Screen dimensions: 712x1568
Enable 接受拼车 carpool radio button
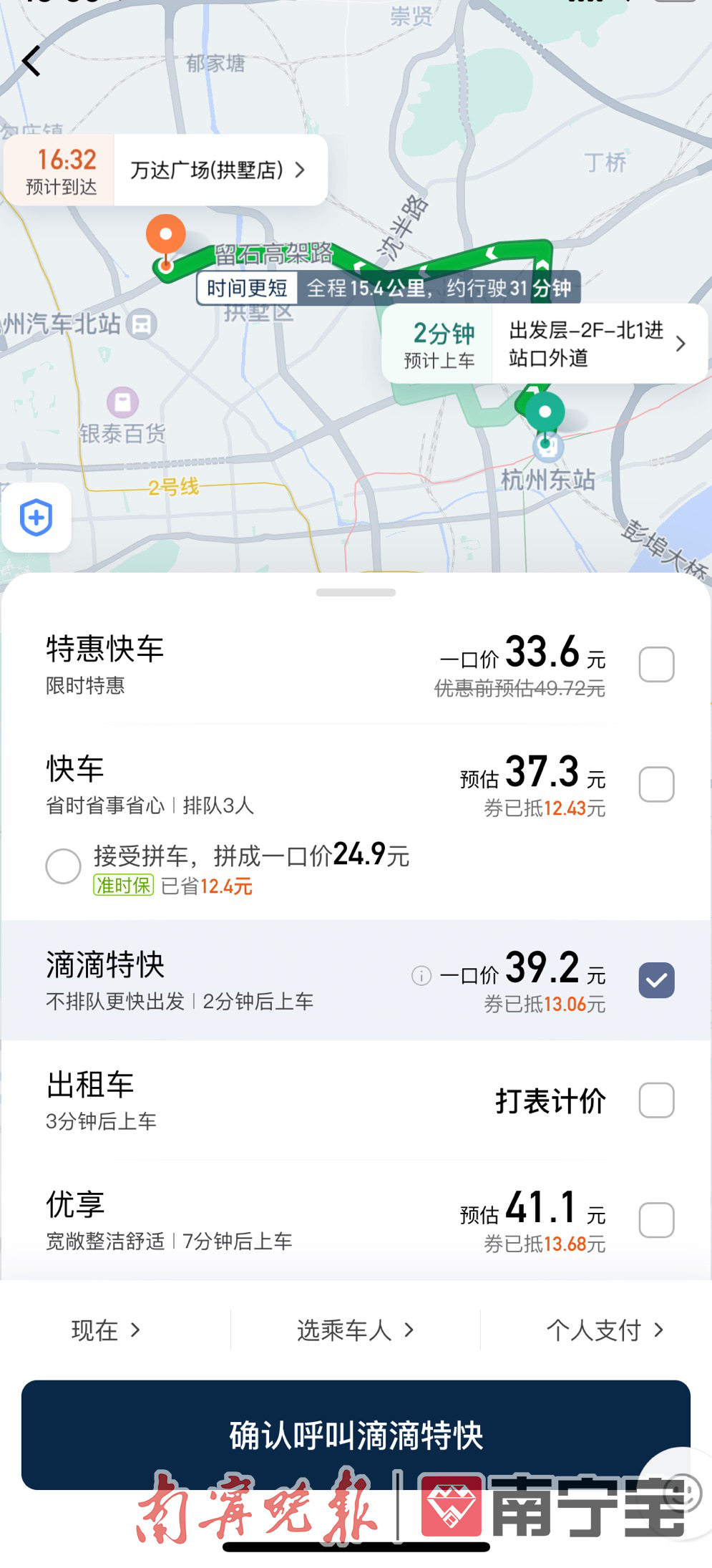click(63, 866)
